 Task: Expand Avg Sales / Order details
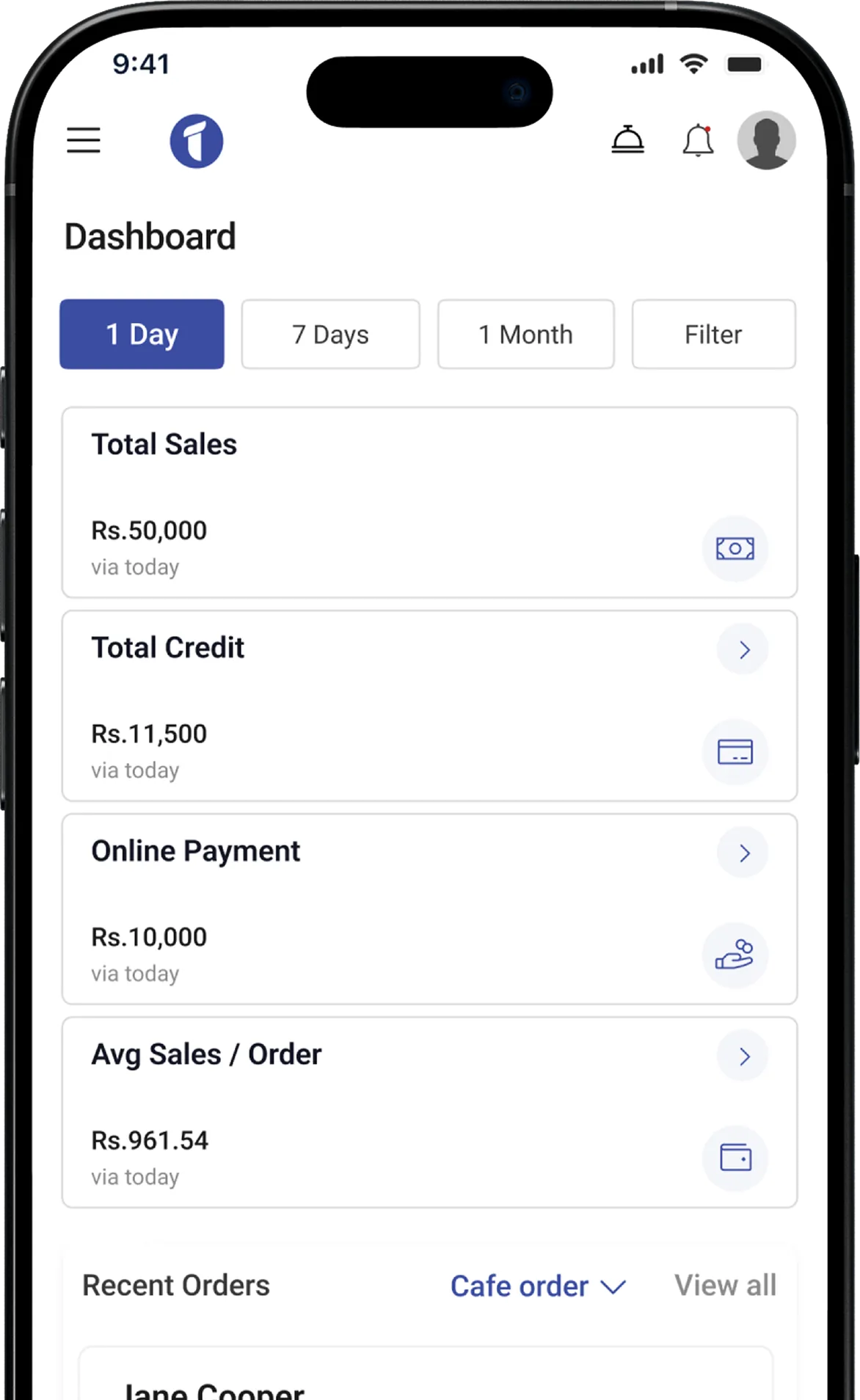pyautogui.click(x=743, y=1056)
